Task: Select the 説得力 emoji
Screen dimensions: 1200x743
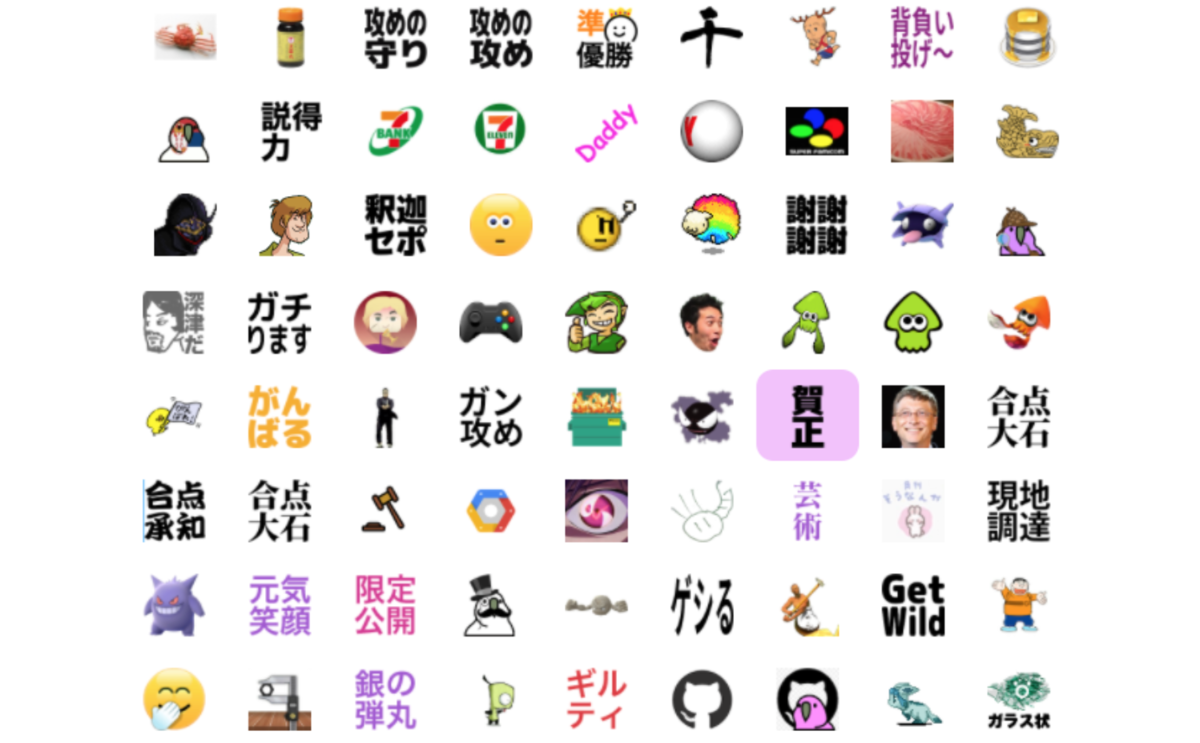Action: coord(291,131)
